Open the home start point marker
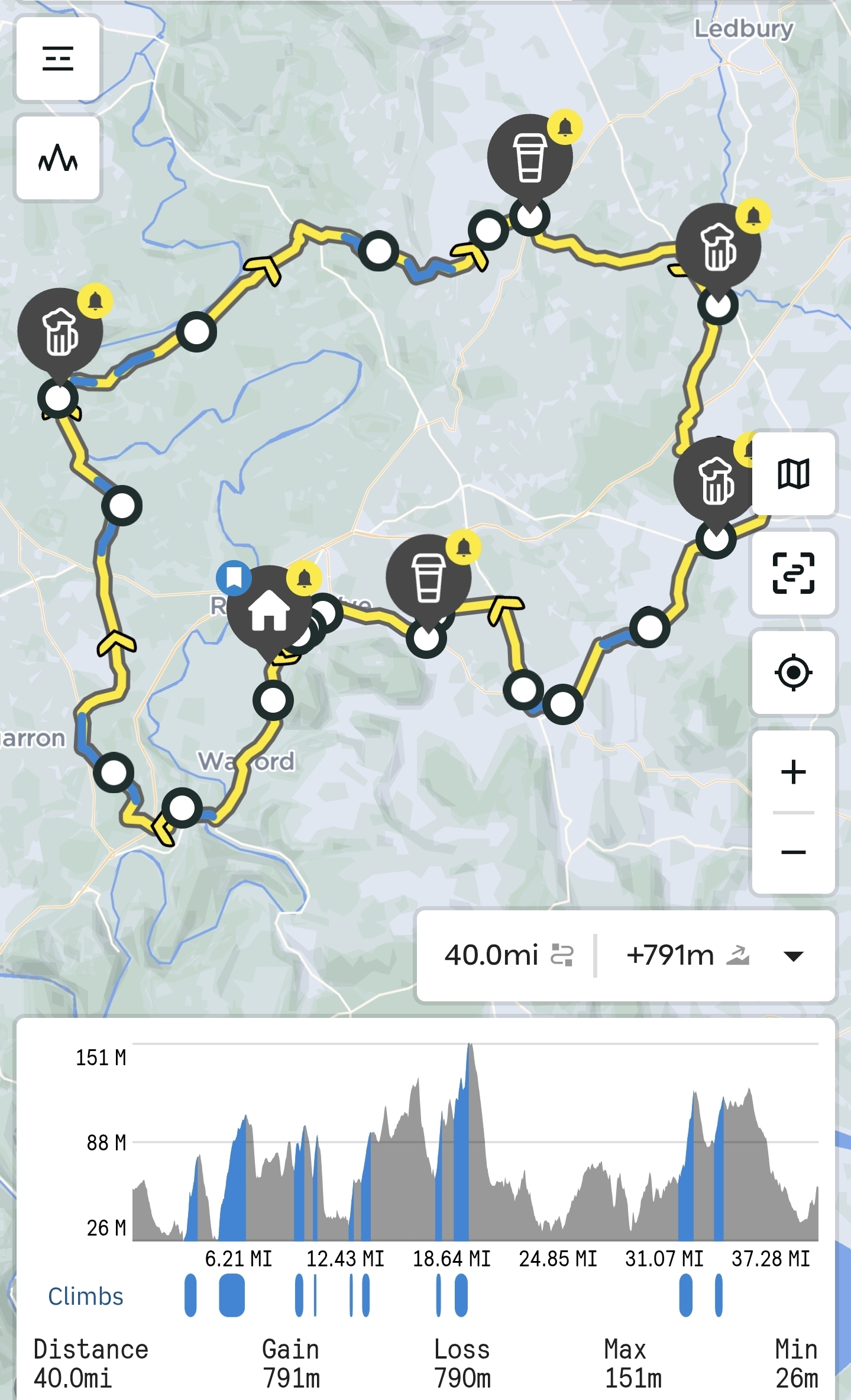851x1400 pixels. click(x=269, y=609)
